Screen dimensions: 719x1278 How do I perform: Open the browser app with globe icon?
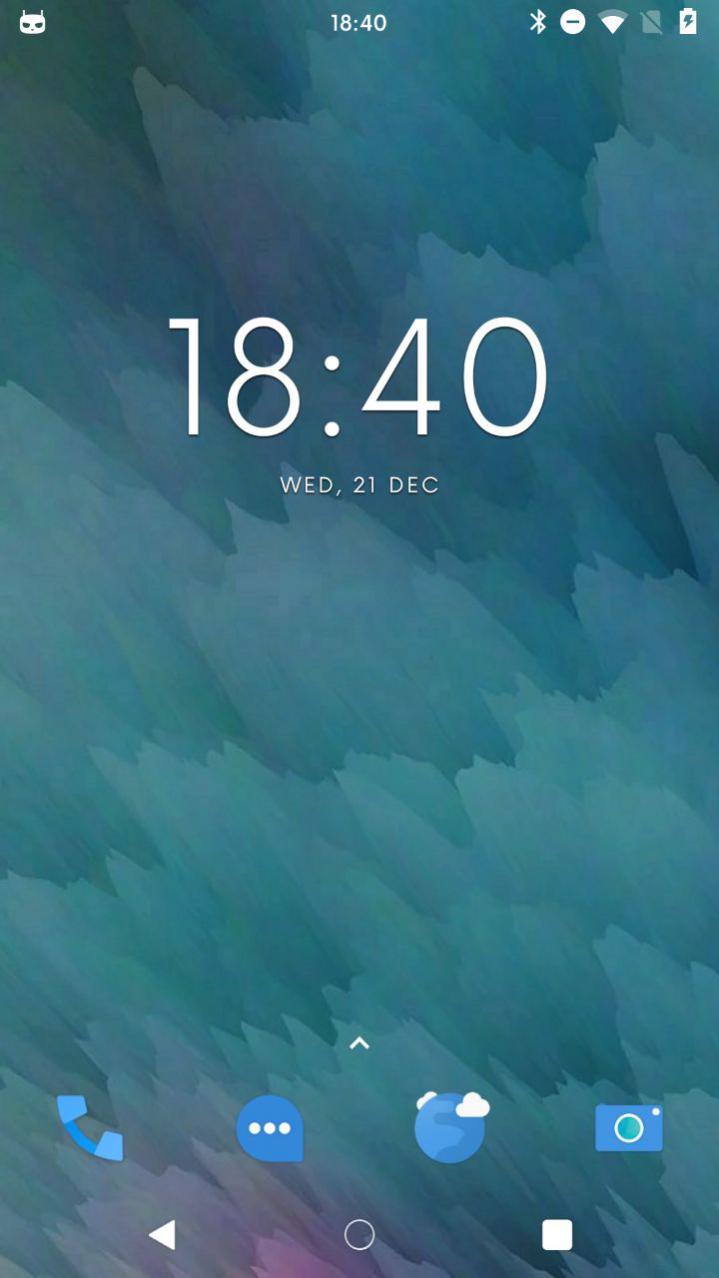(451, 1127)
